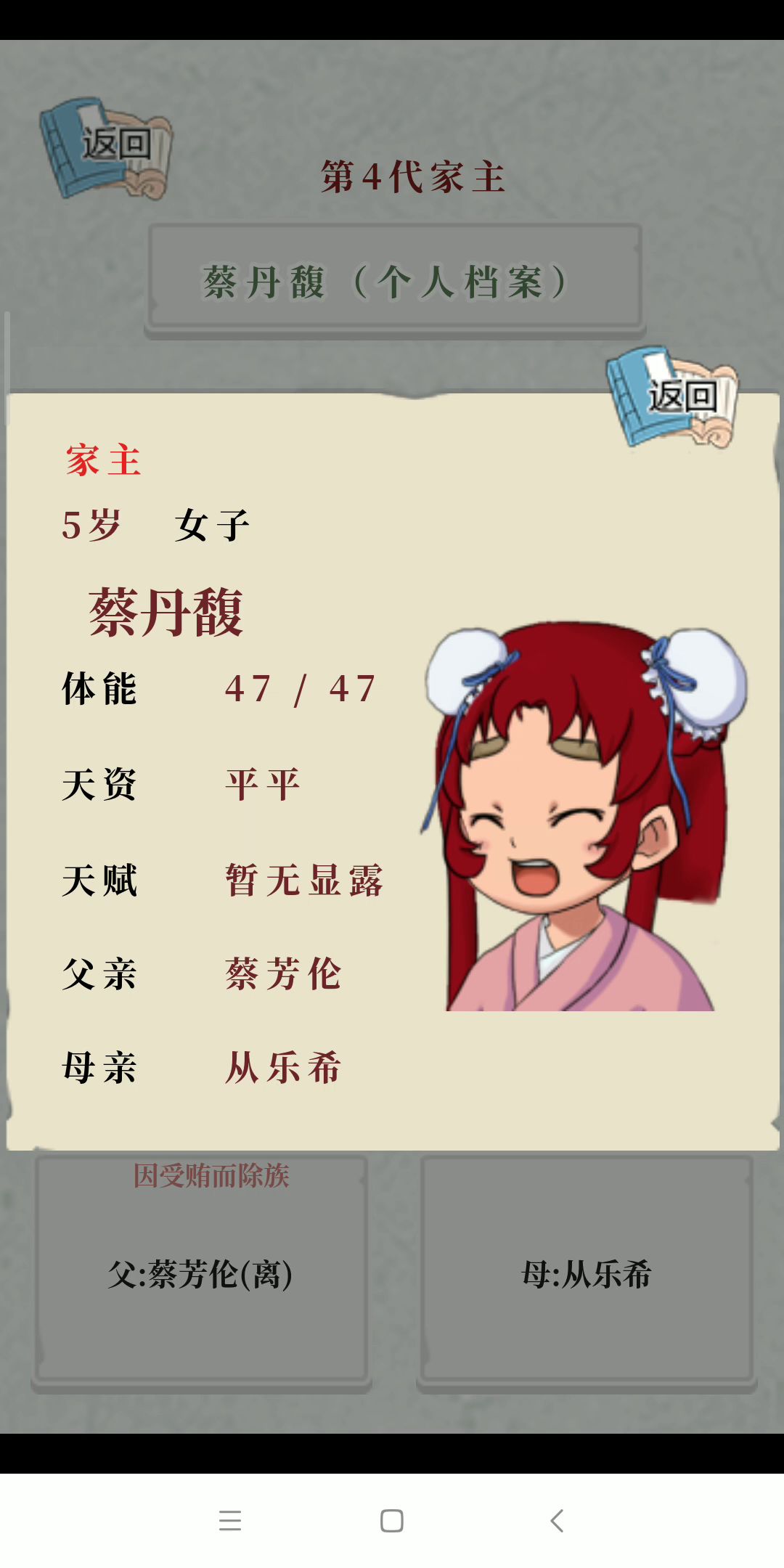
Task: Go to the system home screen
Action: pyautogui.click(x=392, y=1520)
